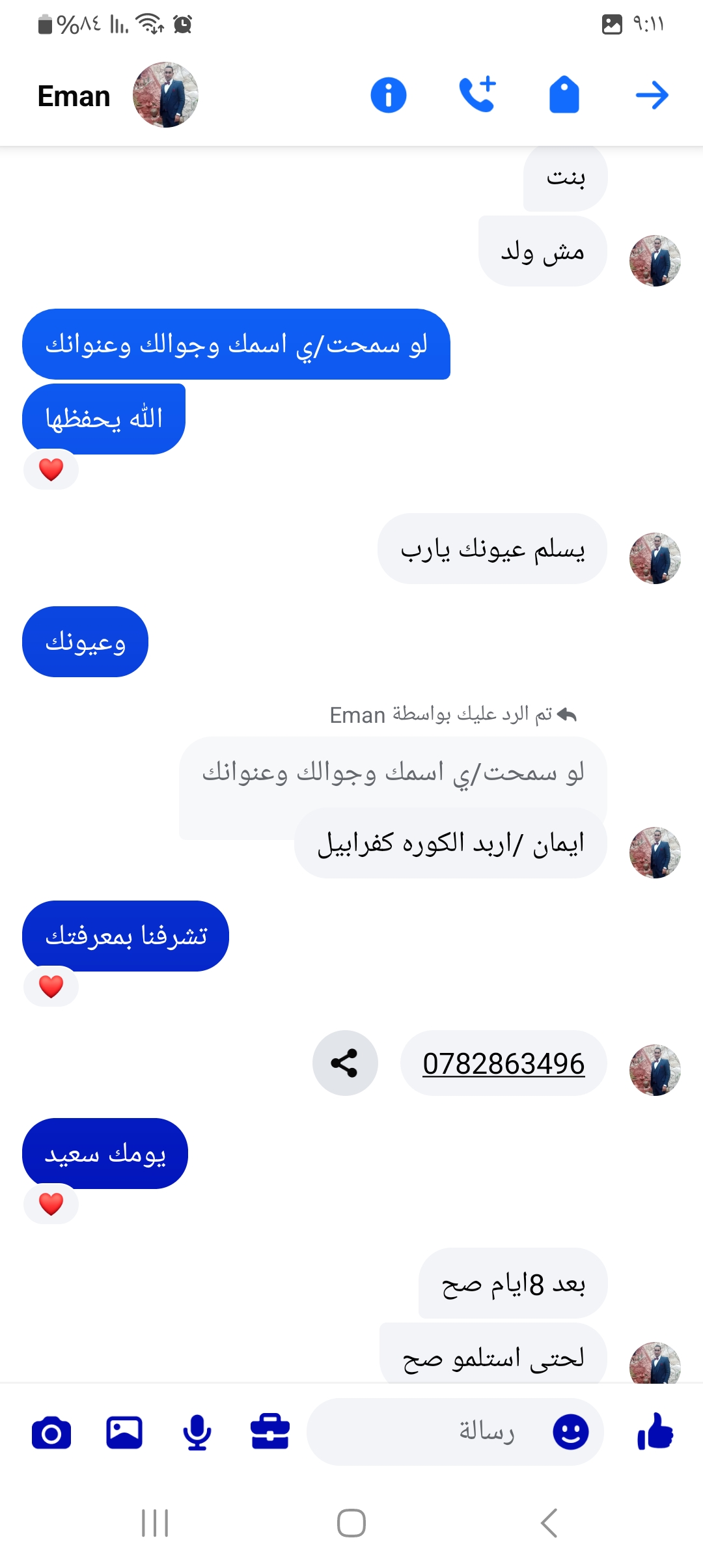Send a thumbs-up like

coord(655,1432)
